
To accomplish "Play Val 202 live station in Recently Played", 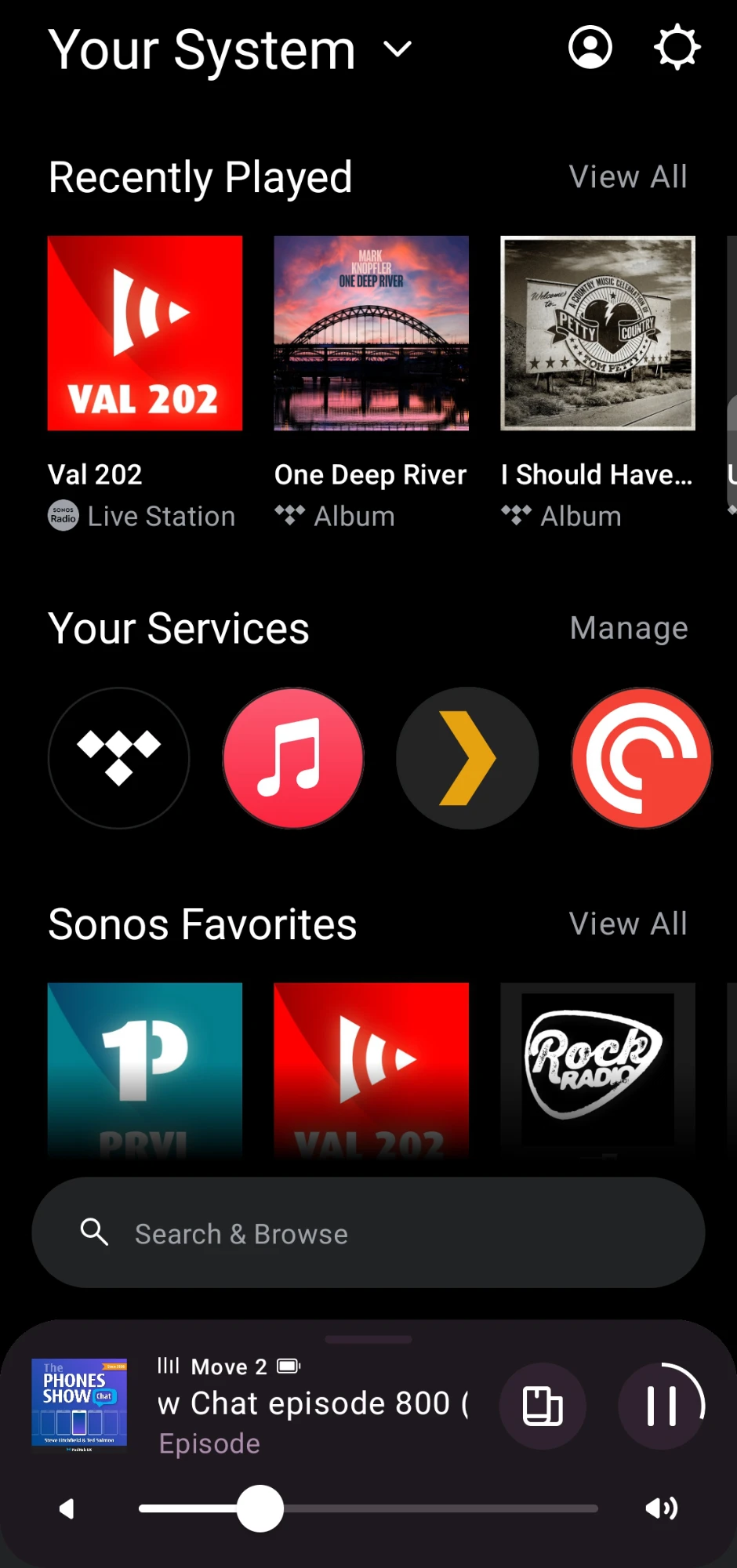I will point(145,333).
